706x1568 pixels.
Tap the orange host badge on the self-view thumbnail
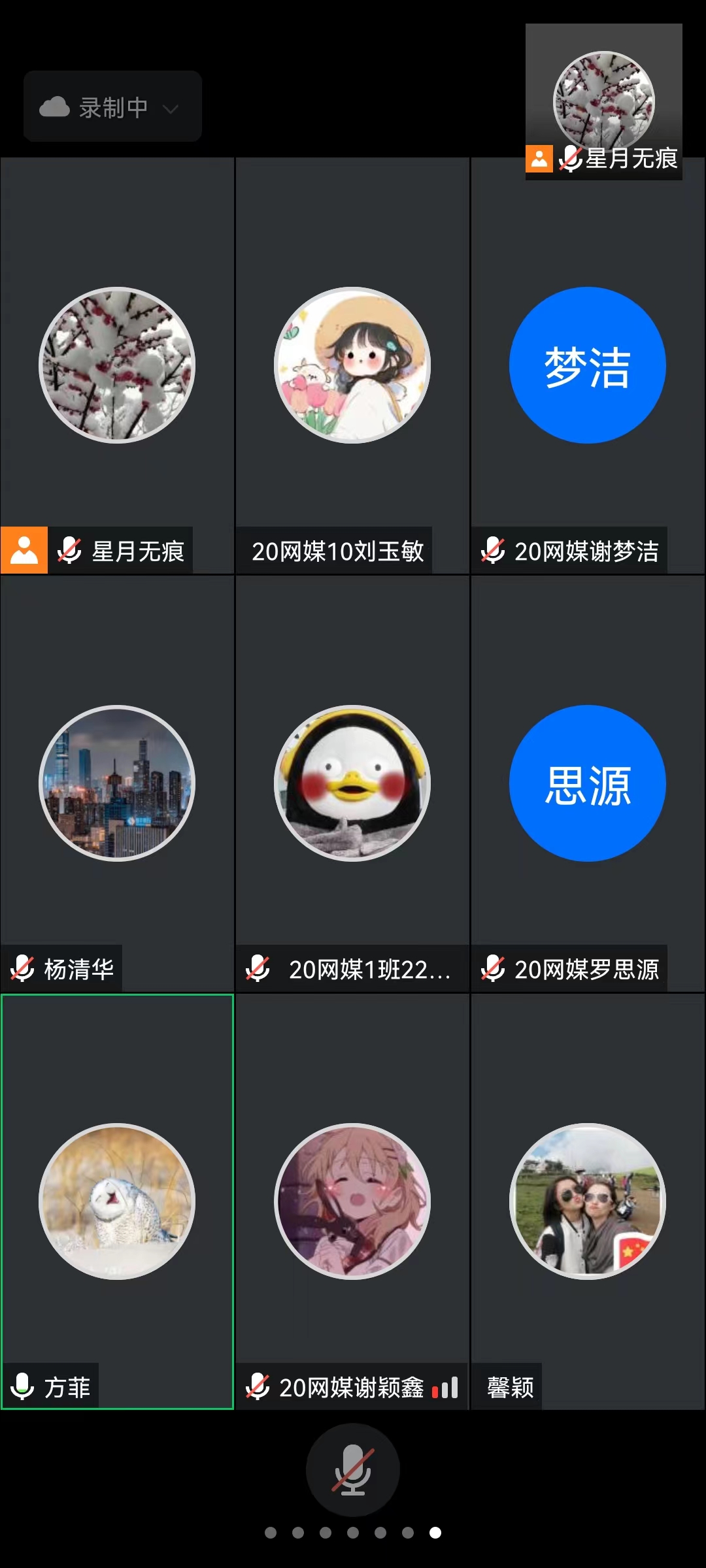pos(539,157)
